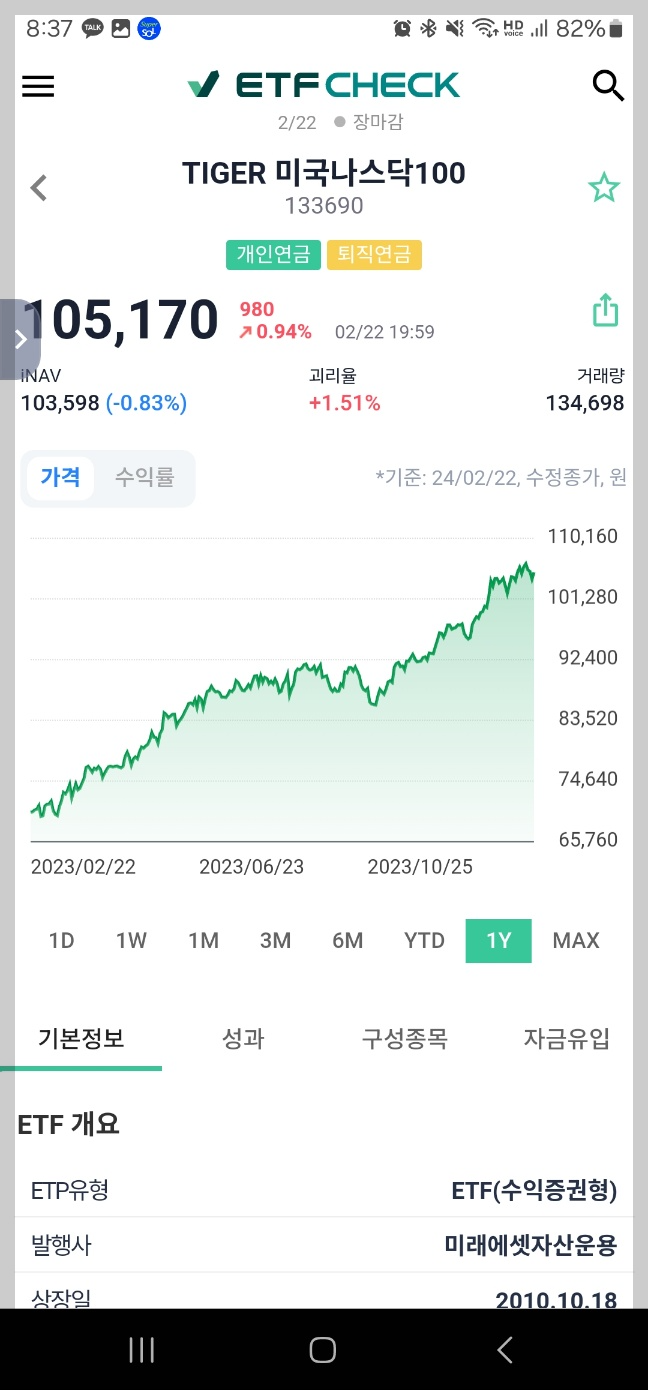Viewport: 648px width, 1390px height.
Task: Select the 1W chart range
Action: pyautogui.click(x=131, y=940)
